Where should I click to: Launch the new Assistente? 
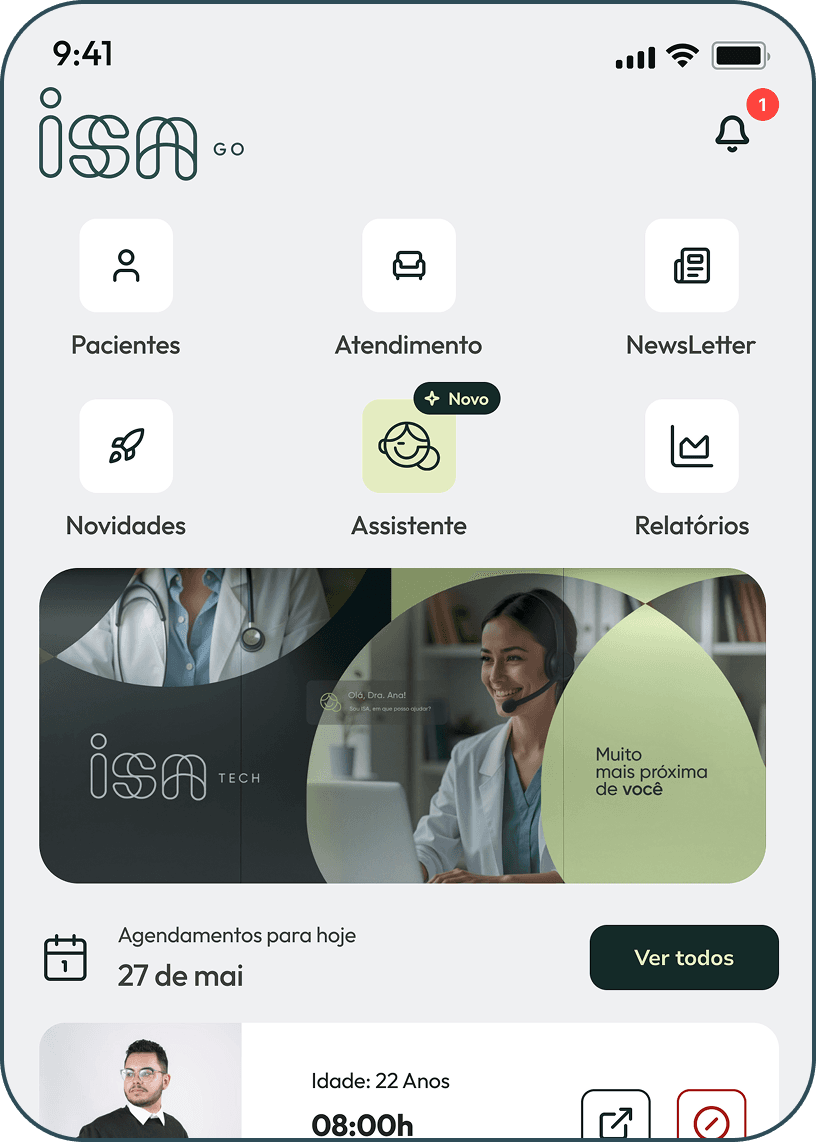[408, 446]
